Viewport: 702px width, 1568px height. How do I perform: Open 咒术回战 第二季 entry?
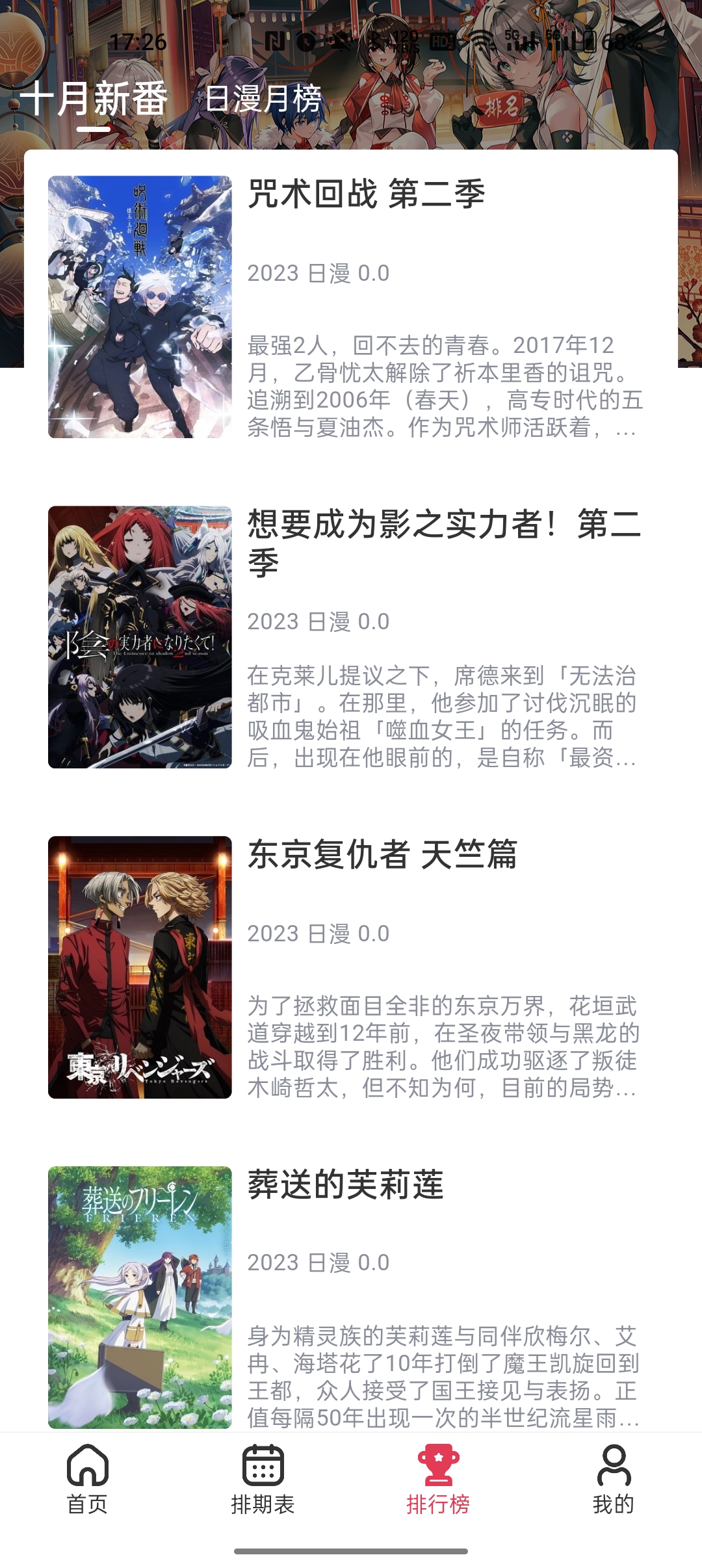click(x=351, y=307)
